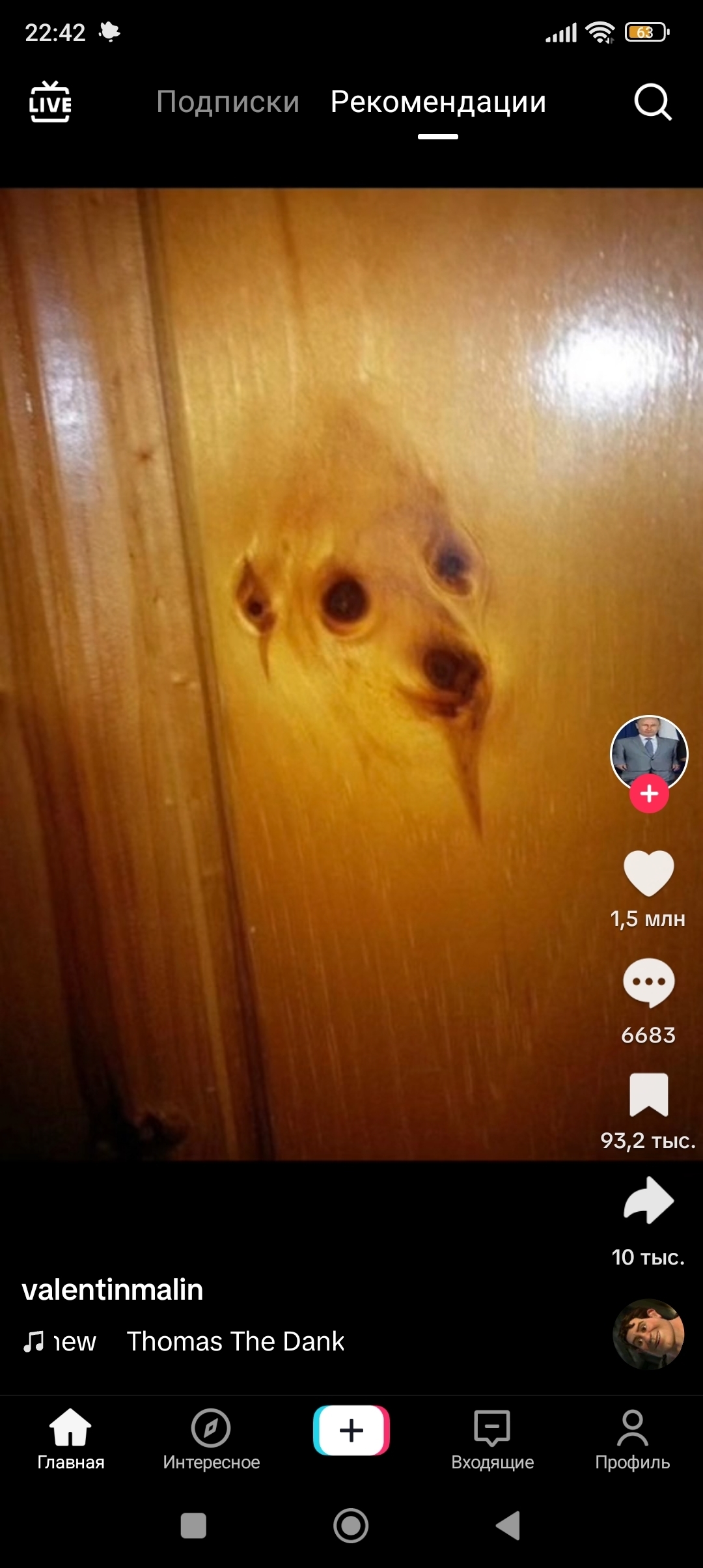This screenshot has width=703, height=1568.
Task: Open the Интересное tab
Action: pos(212,1439)
